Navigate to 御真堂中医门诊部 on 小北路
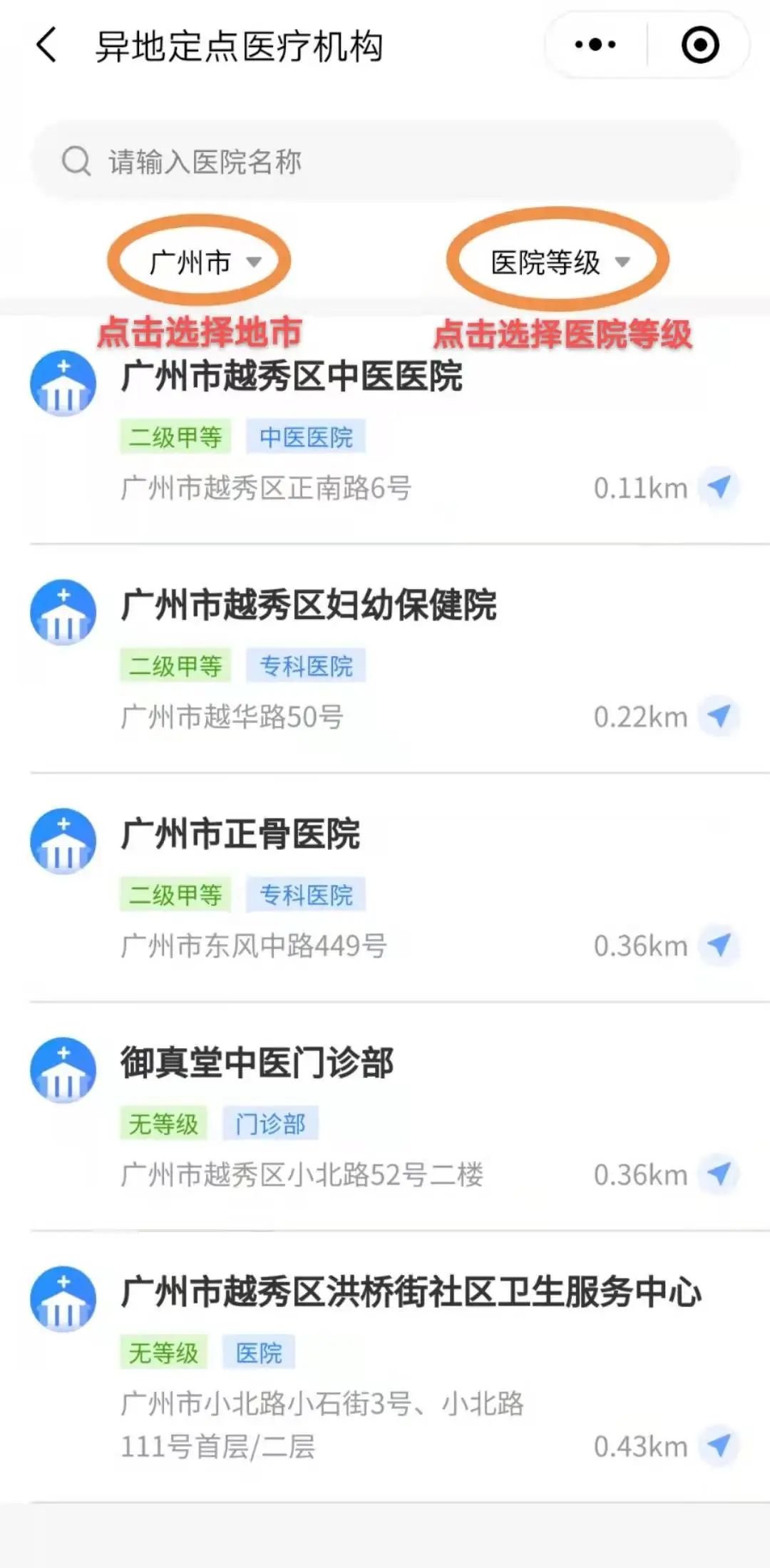This screenshot has width=770, height=1568. tap(719, 1174)
